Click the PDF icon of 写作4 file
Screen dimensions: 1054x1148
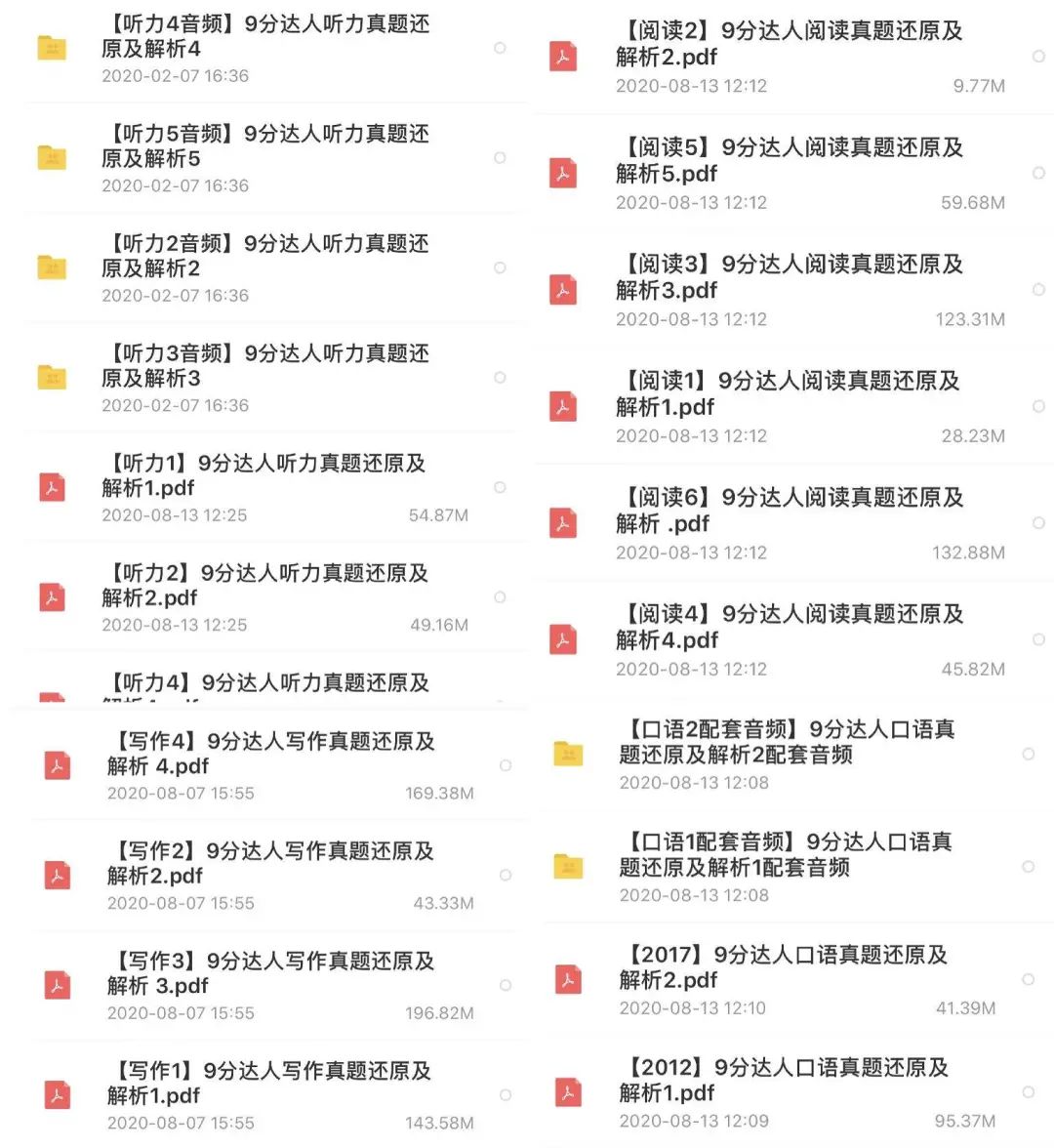coord(56,766)
